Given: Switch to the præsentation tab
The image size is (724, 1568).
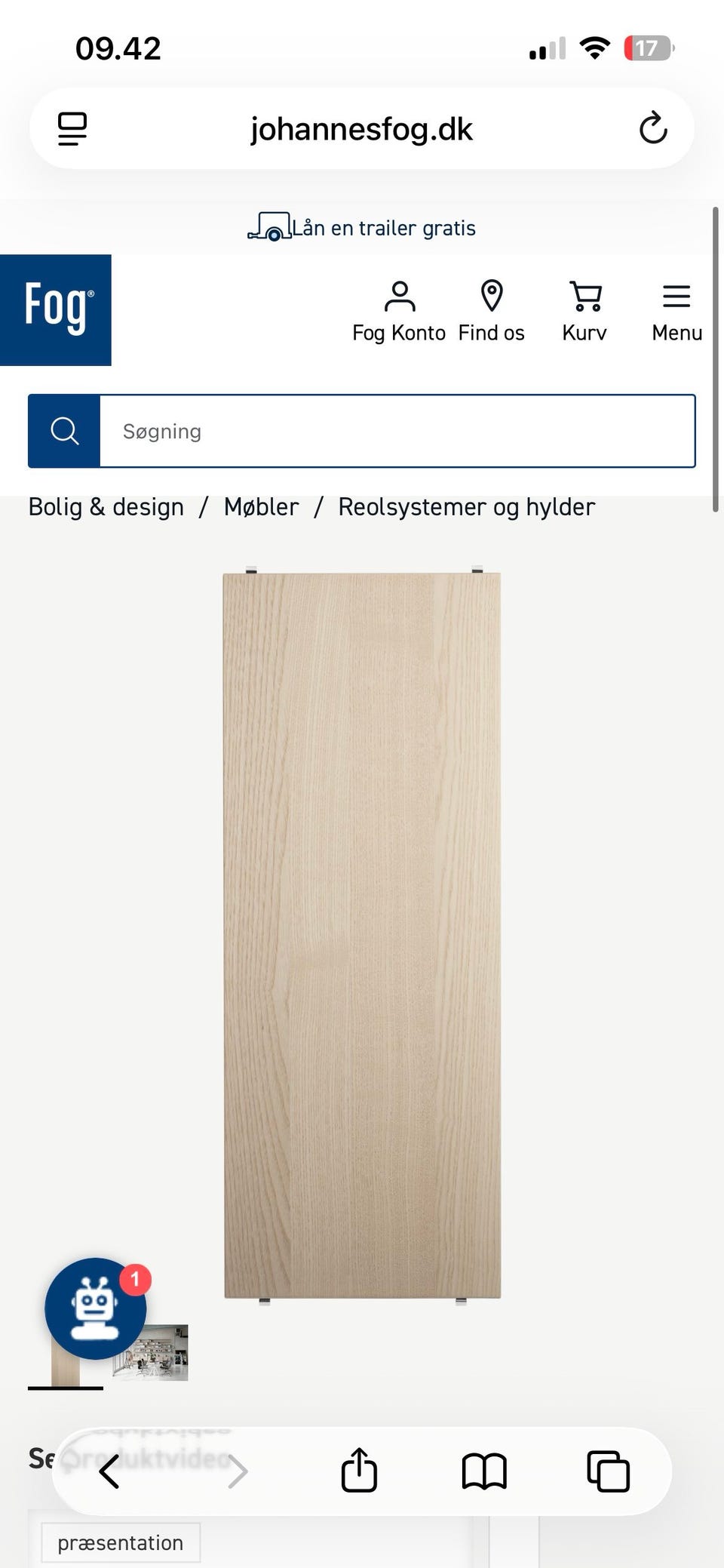Looking at the screenshot, I should click(x=121, y=1542).
